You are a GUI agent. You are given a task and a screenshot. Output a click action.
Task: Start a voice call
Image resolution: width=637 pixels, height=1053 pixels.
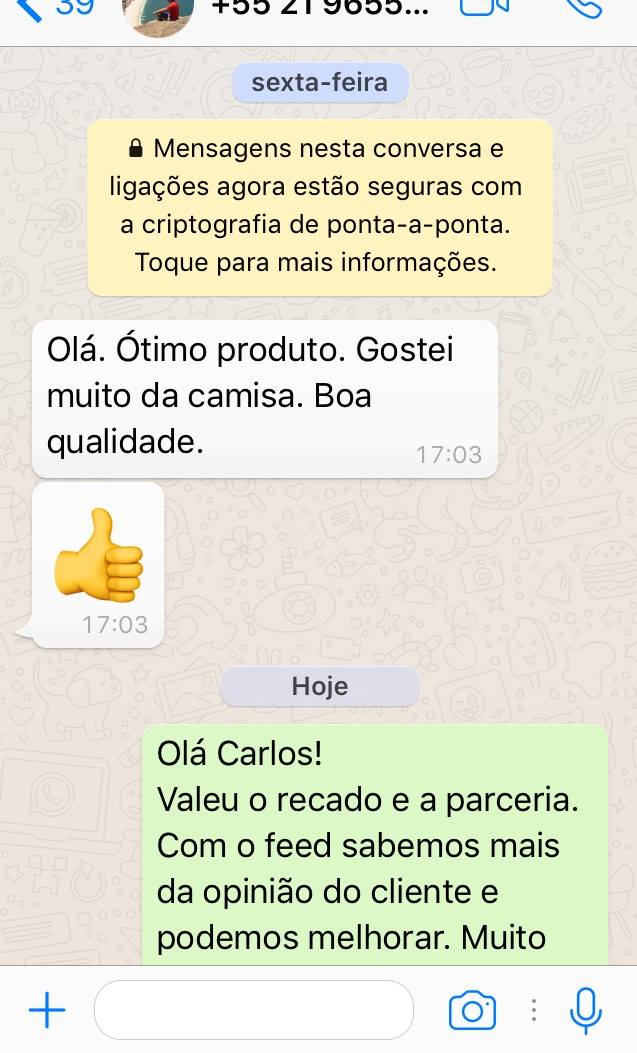tap(583, 8)
